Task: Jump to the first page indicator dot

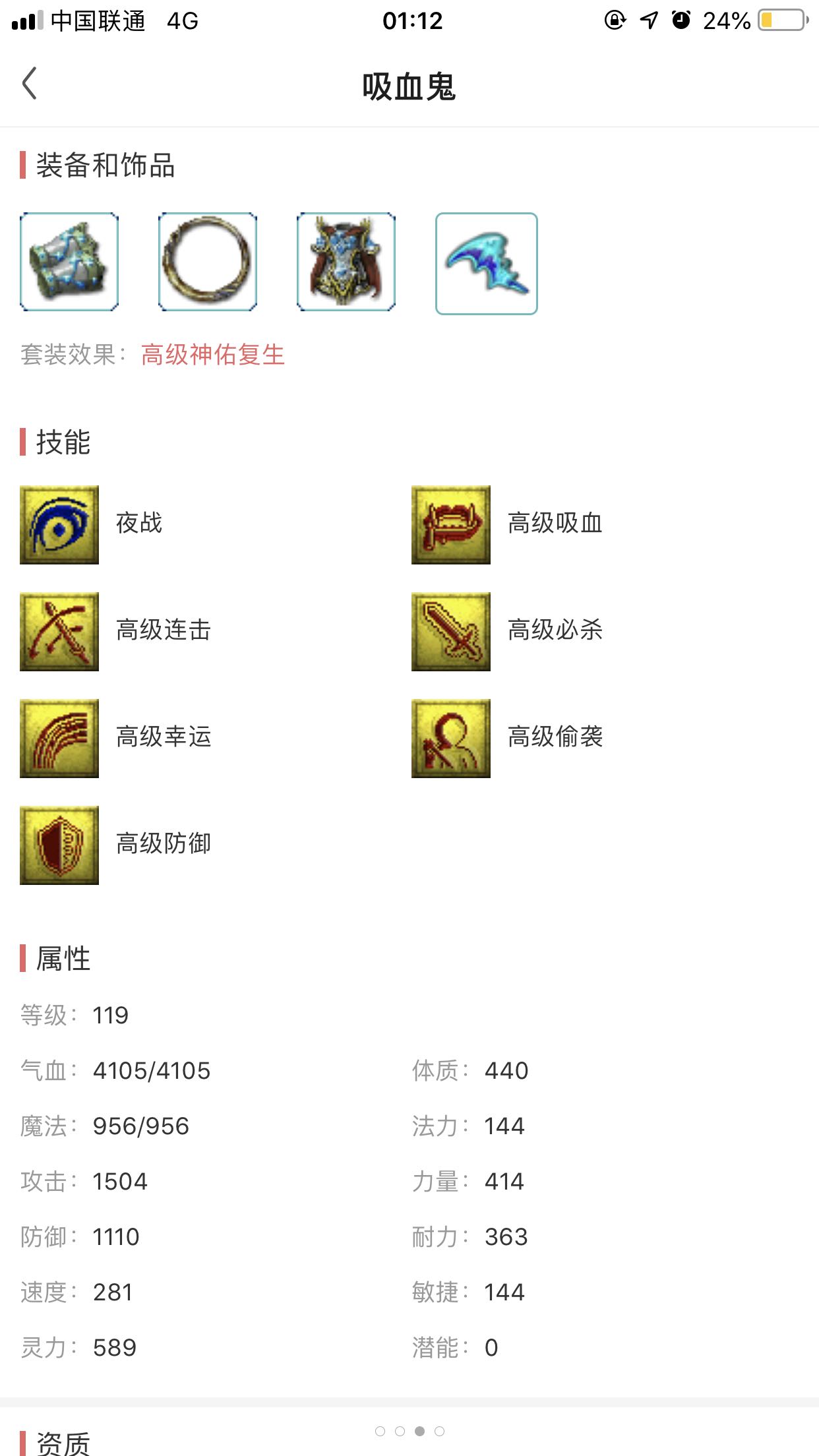Action: point(380,1431)
